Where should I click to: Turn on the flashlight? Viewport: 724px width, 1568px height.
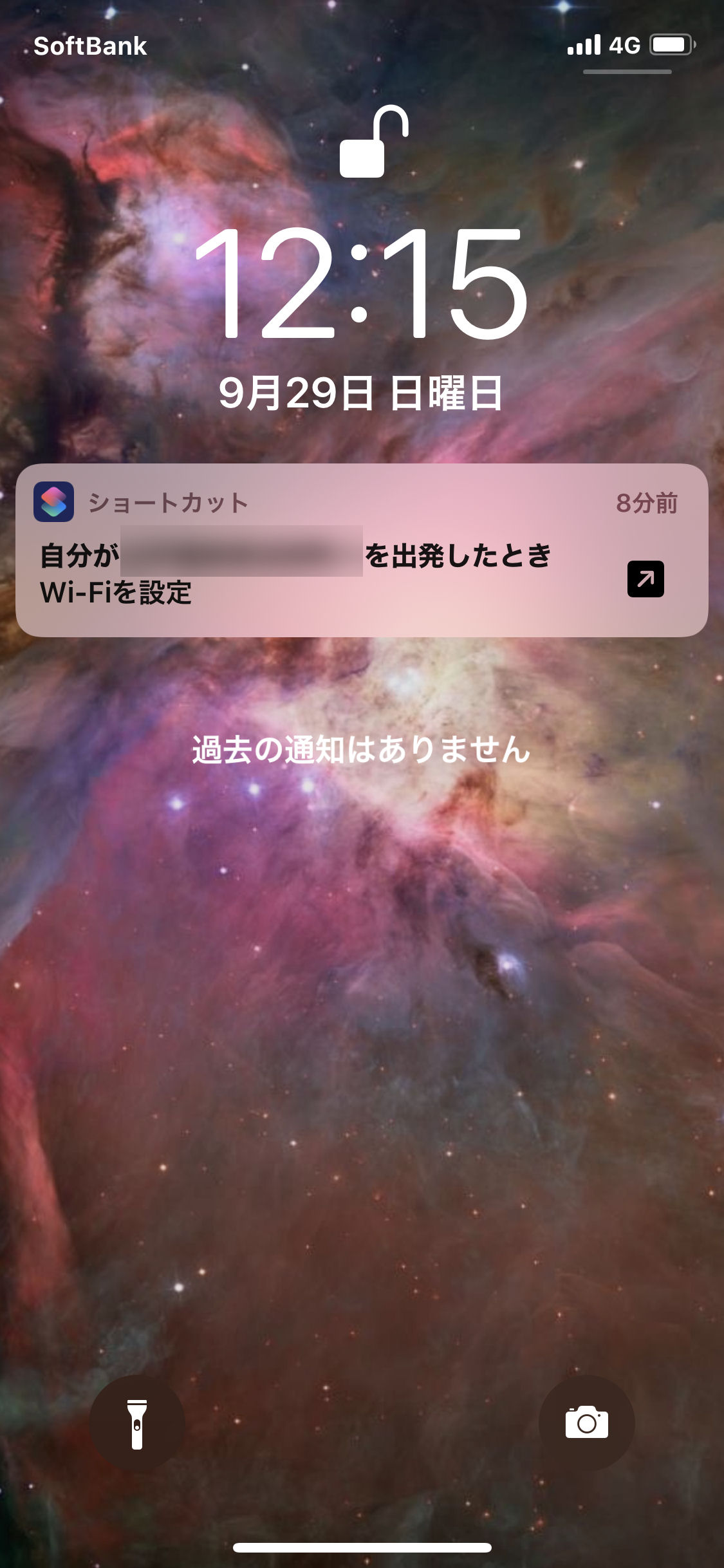(x=137, y=1423)
